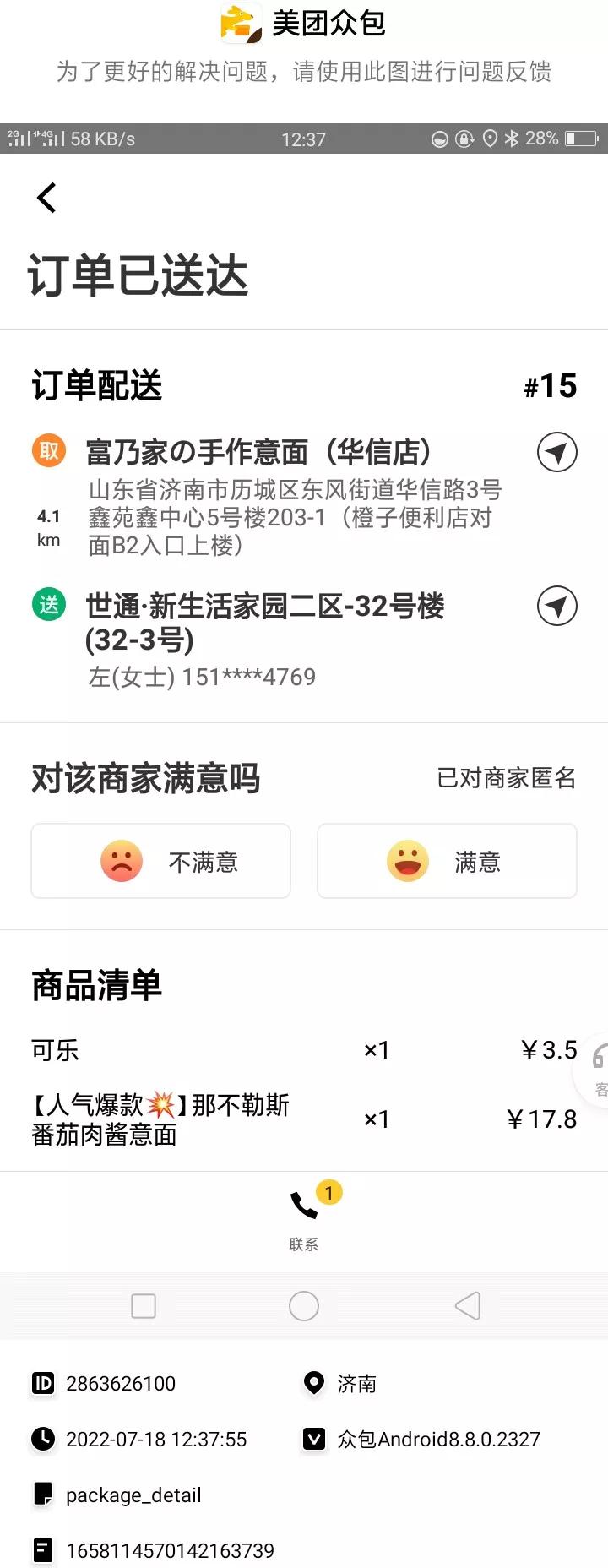This screenshot has width=608, height=1568.
Task: Tap the location pin icon beside 济南
Action: tap(314, 1384)
